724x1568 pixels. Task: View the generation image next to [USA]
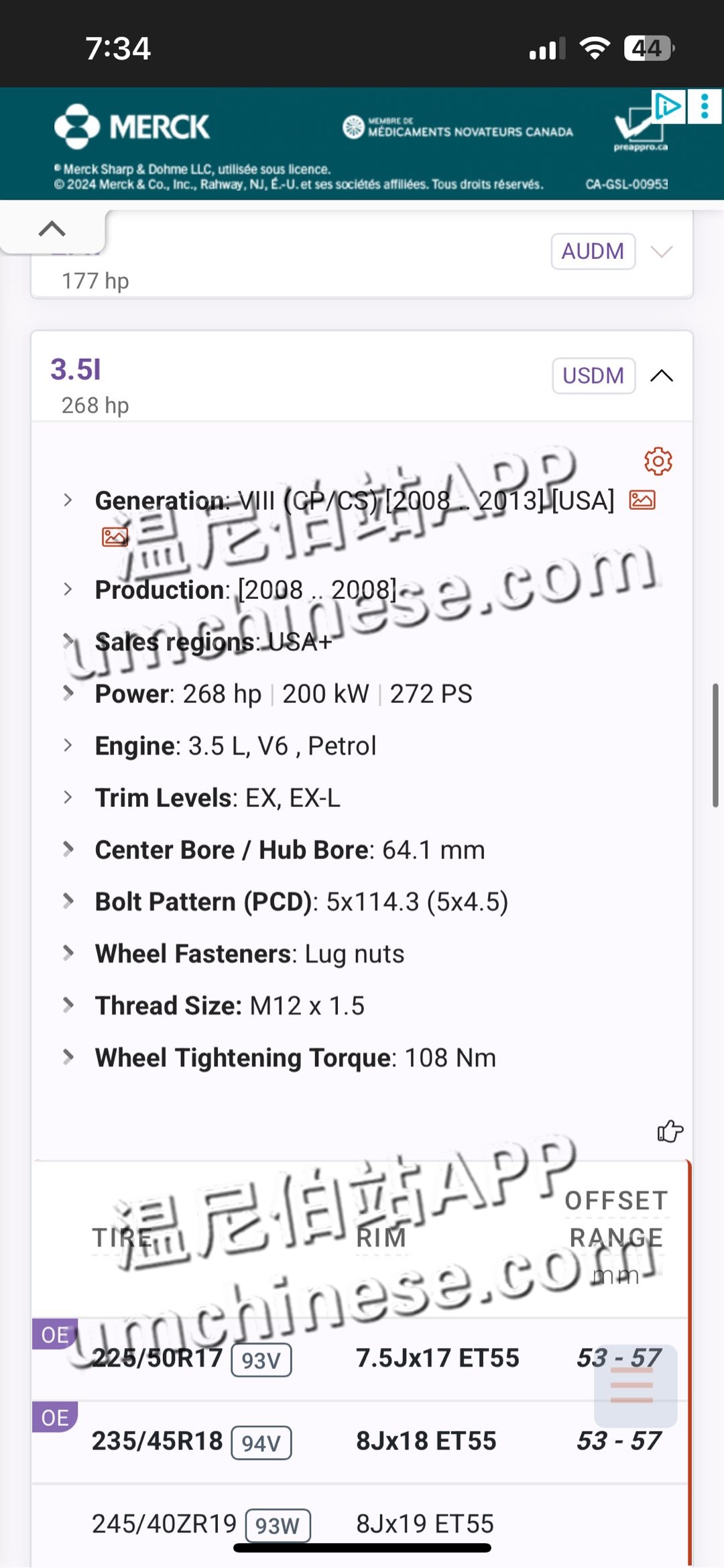[642, 500]
